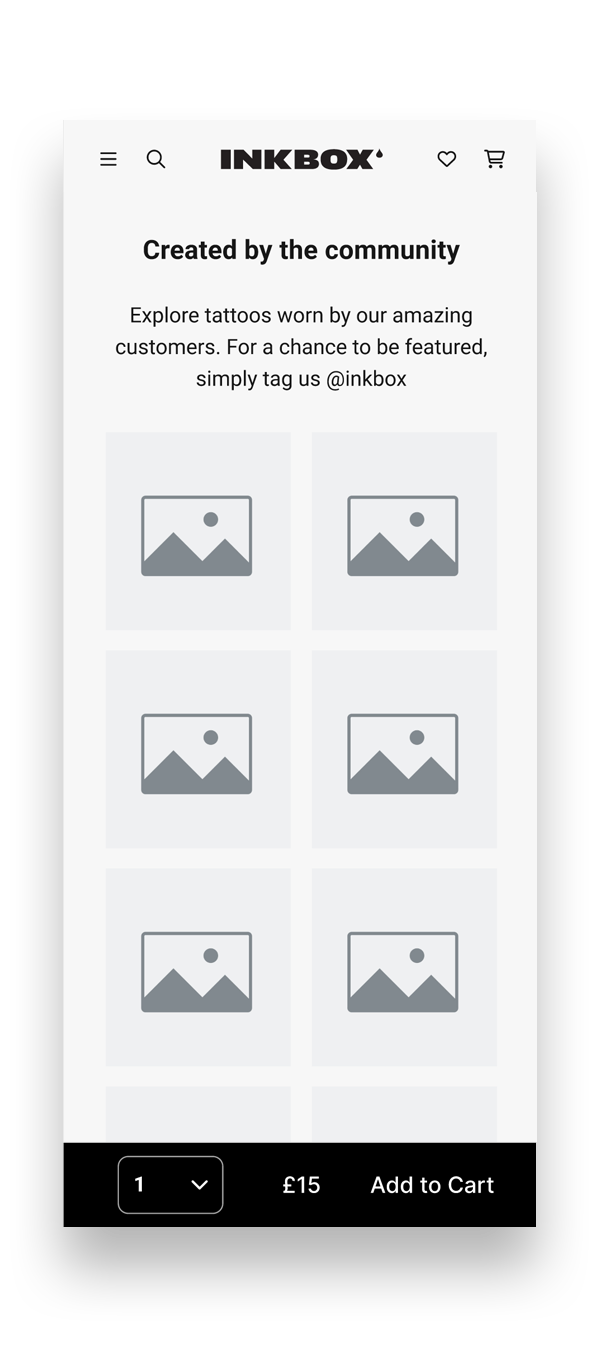Screen dimensions: 600x1350
Task: Open the wishlist heart
Action: pos(447,159)
